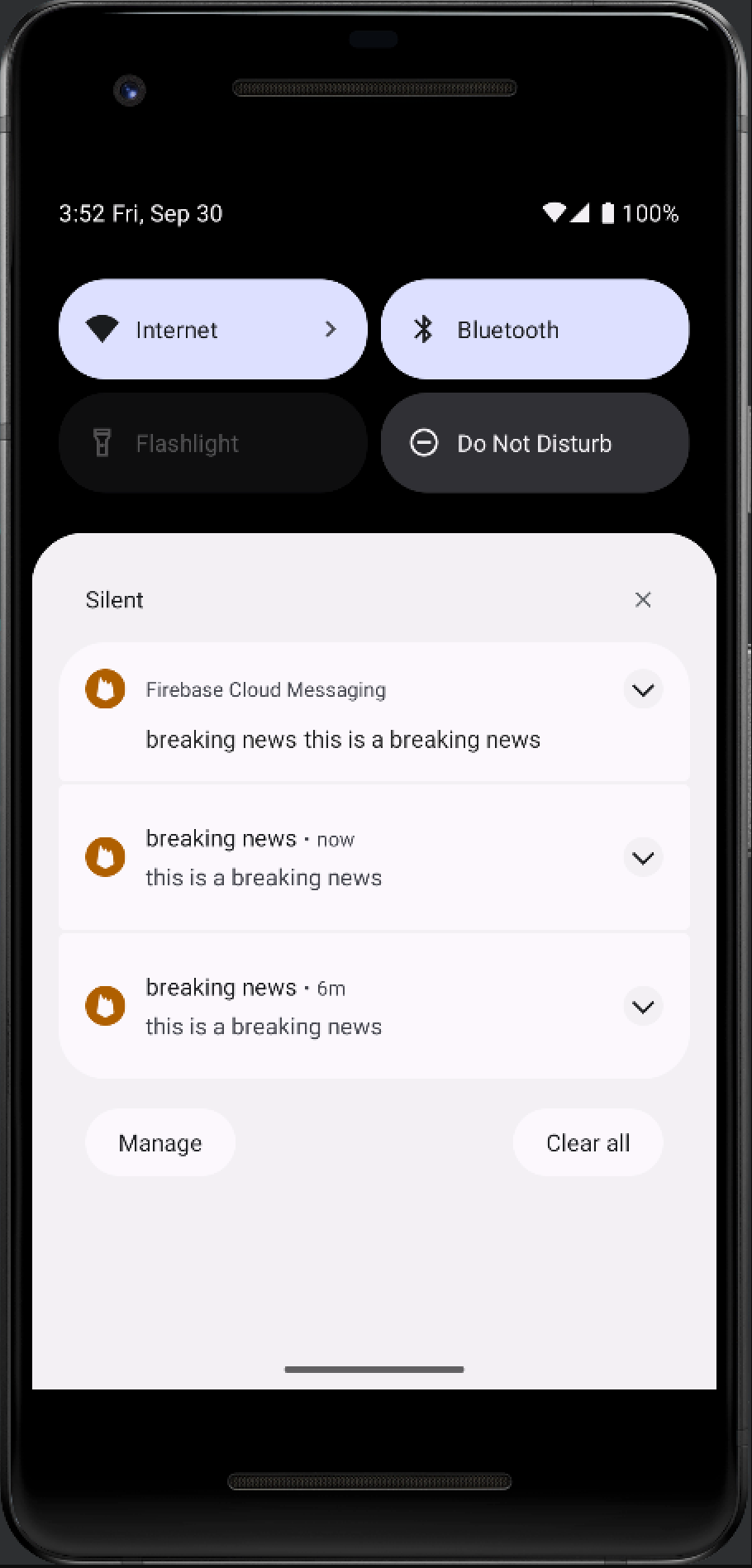This screenshot has height=1568, width=752.
Task: Expand the breaking news notification from now
Action: click(643, 858)
